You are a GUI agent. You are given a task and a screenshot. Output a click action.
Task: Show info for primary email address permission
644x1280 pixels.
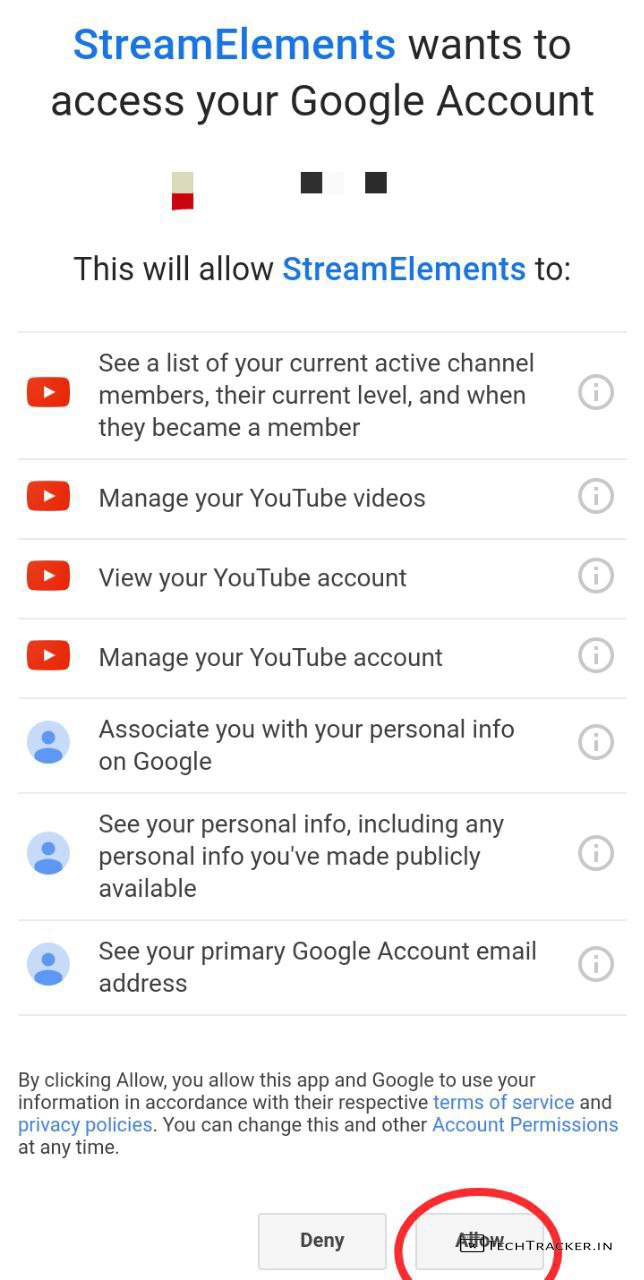(x=596, y=965)
